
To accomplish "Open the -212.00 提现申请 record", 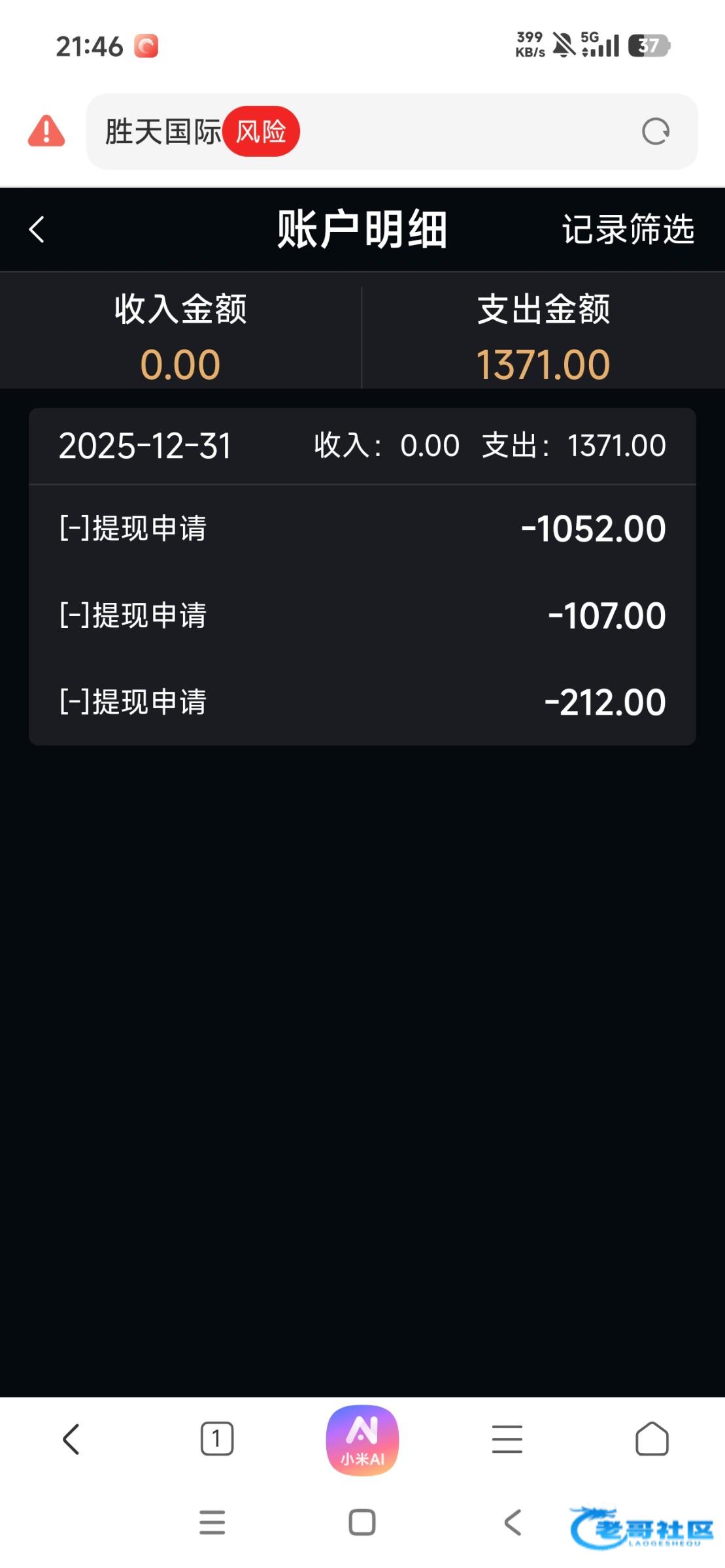I will [x=362, y=702].
